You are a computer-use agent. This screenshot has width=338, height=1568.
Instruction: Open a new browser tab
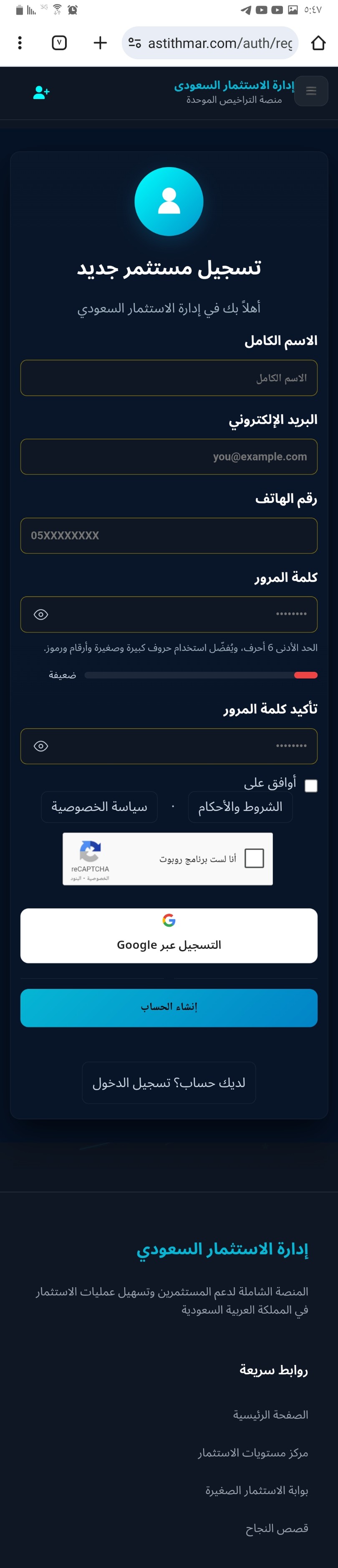(100, 43)
